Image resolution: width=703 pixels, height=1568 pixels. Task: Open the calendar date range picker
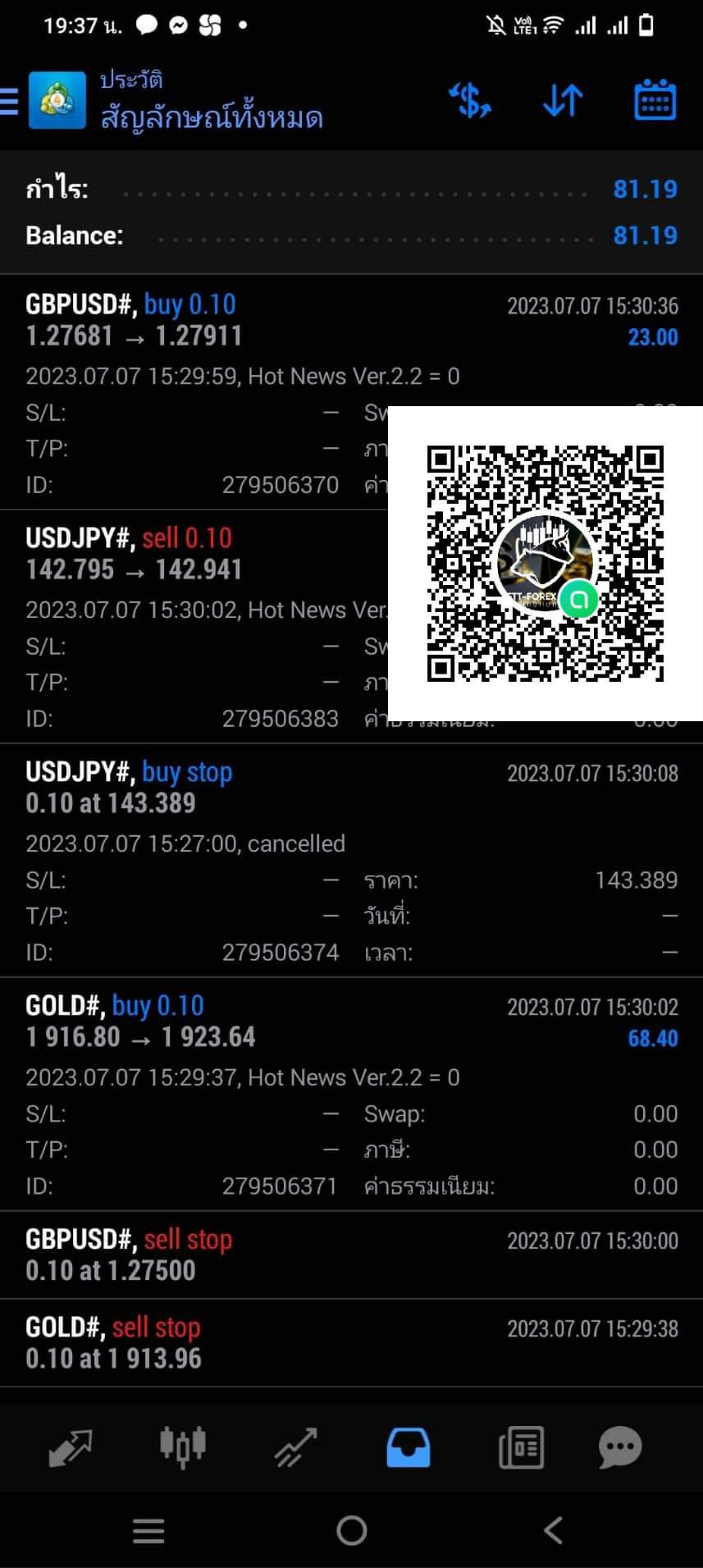tap(655, 100)
